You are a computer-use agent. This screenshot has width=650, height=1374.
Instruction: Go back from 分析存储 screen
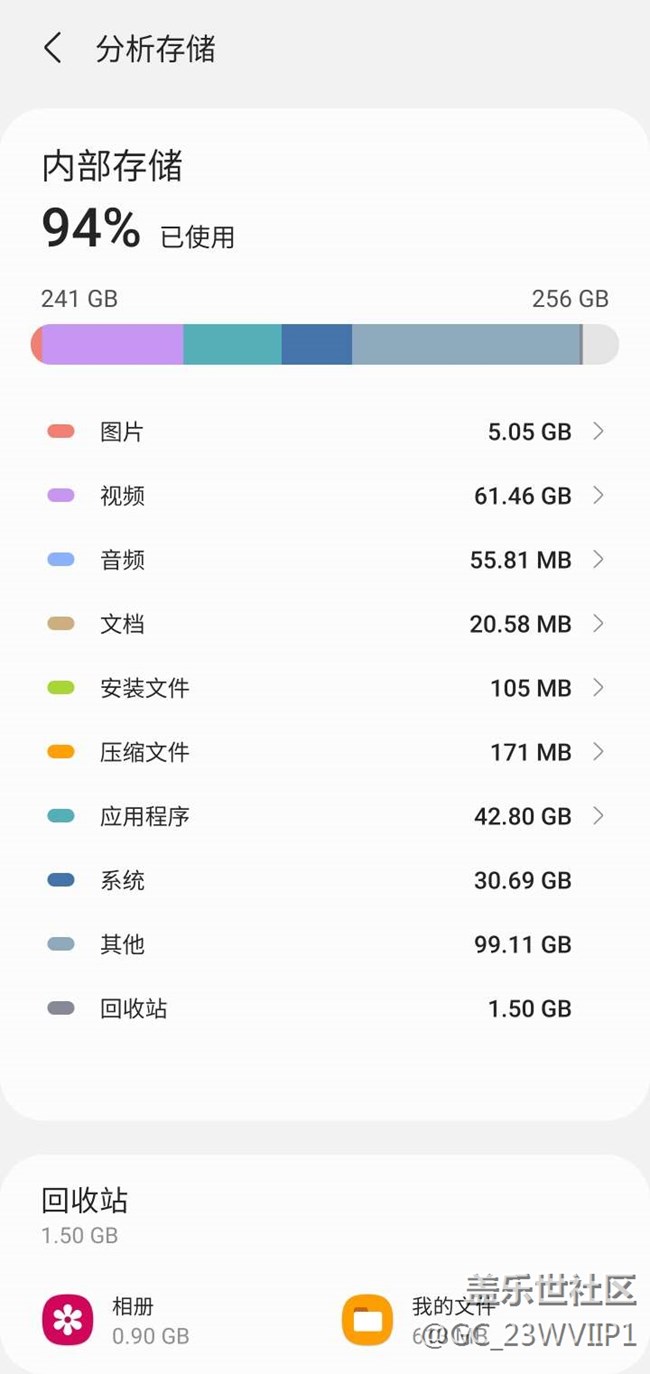pyautogui.click(x=53, y=48)
